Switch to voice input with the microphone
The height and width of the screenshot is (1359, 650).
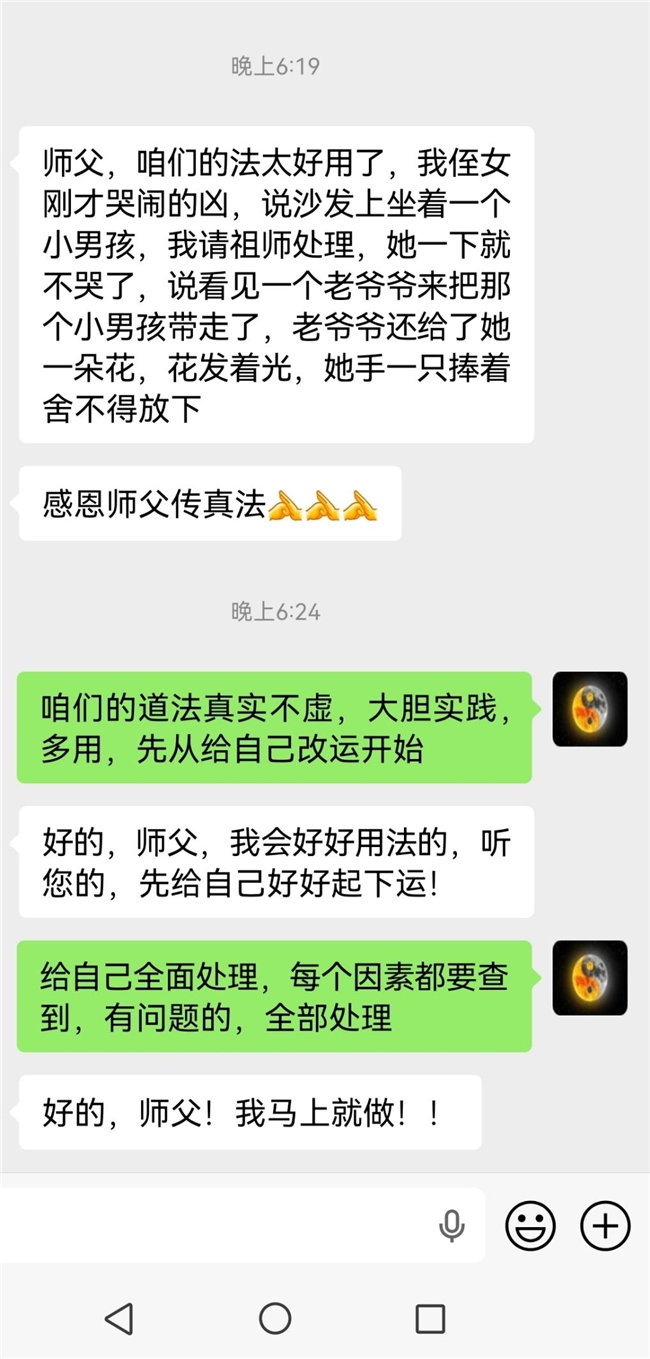coord(452,1225)
